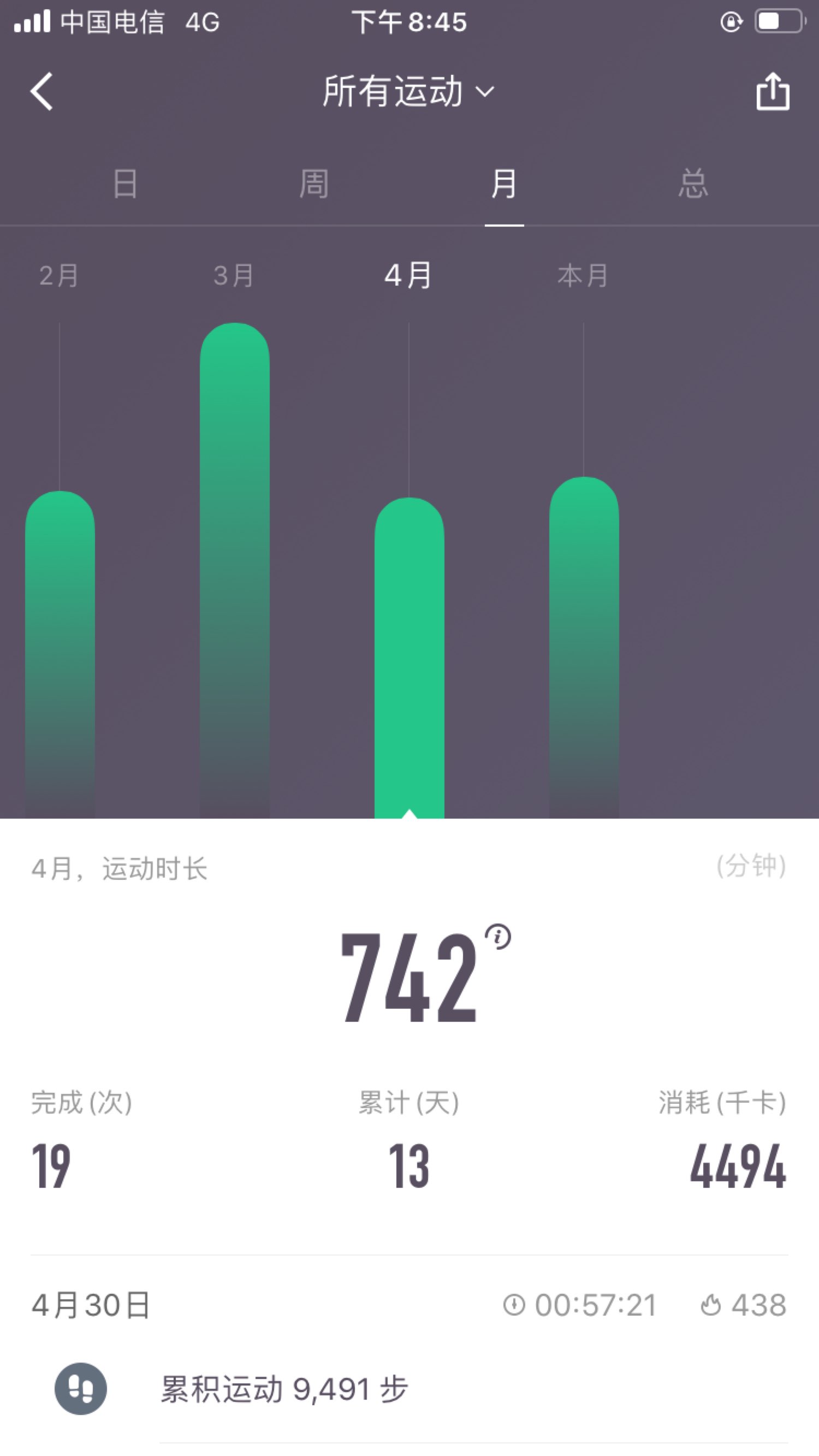Open the 累积运动 9,491 步 record
The width and height of the screenshot is (819, 1456).
pyautogui.click(x=284, y=1389)
